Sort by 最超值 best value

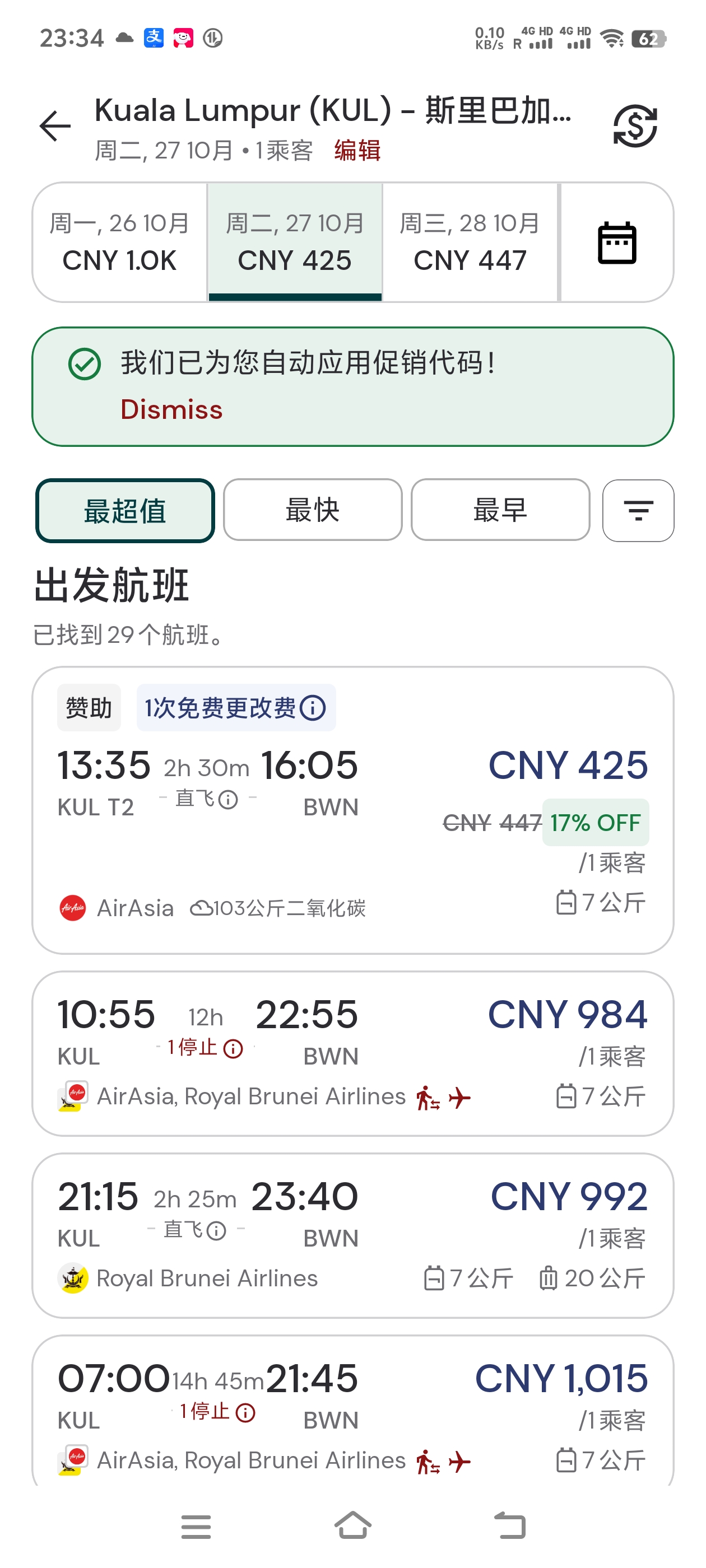click(125, 510)
